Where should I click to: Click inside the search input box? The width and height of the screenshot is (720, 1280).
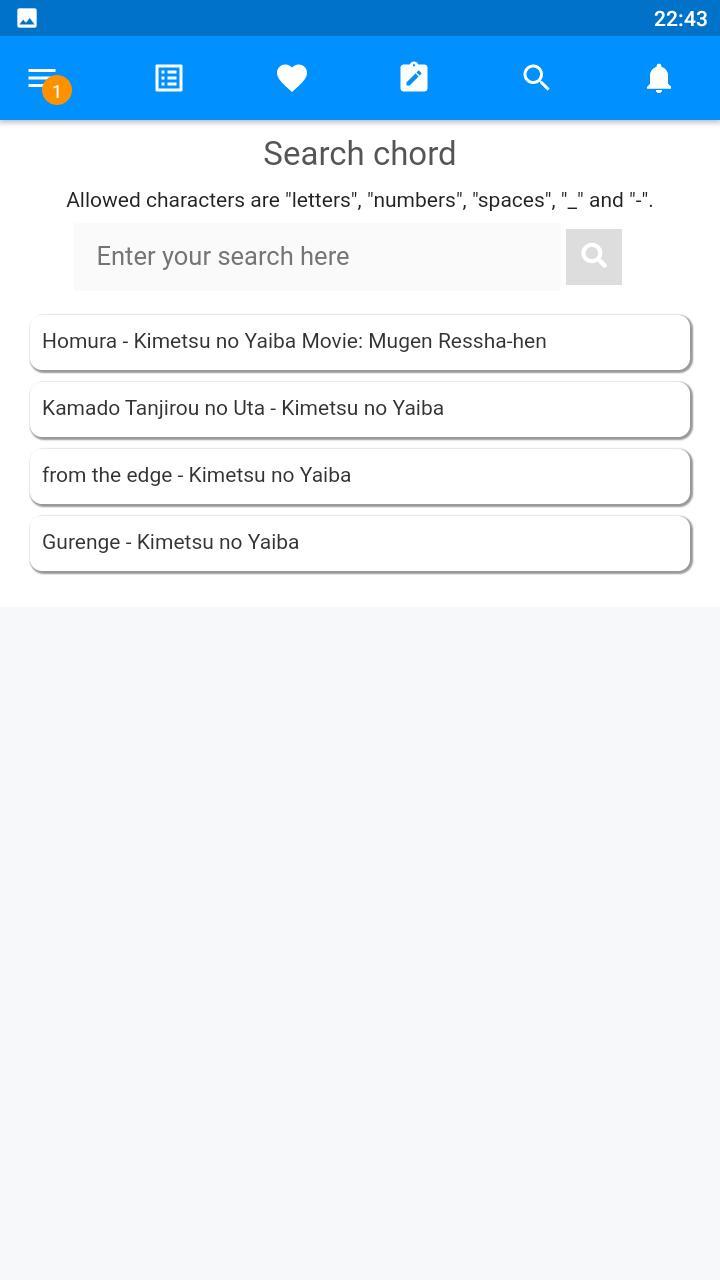coord(318,256)
